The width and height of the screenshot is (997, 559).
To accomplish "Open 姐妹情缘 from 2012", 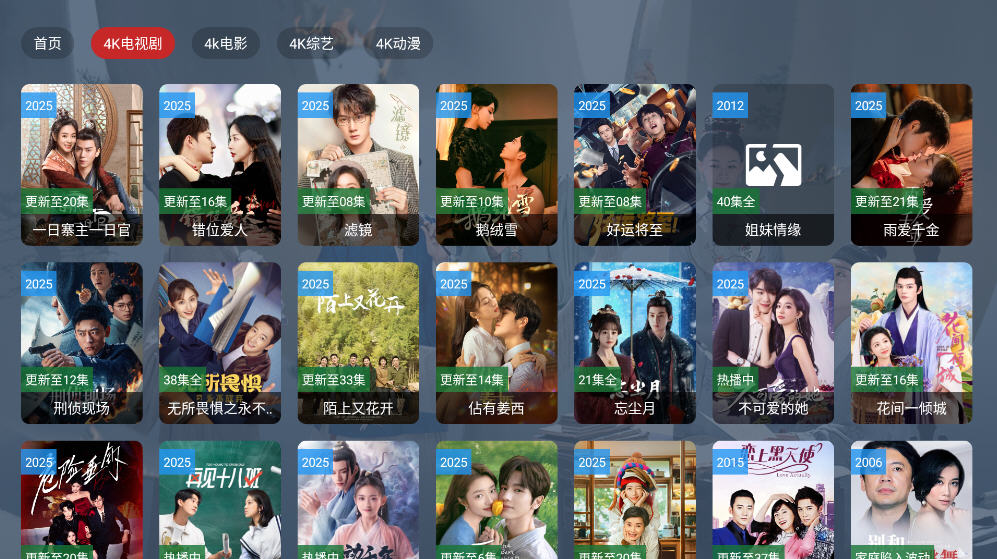I will pos(773,165).
